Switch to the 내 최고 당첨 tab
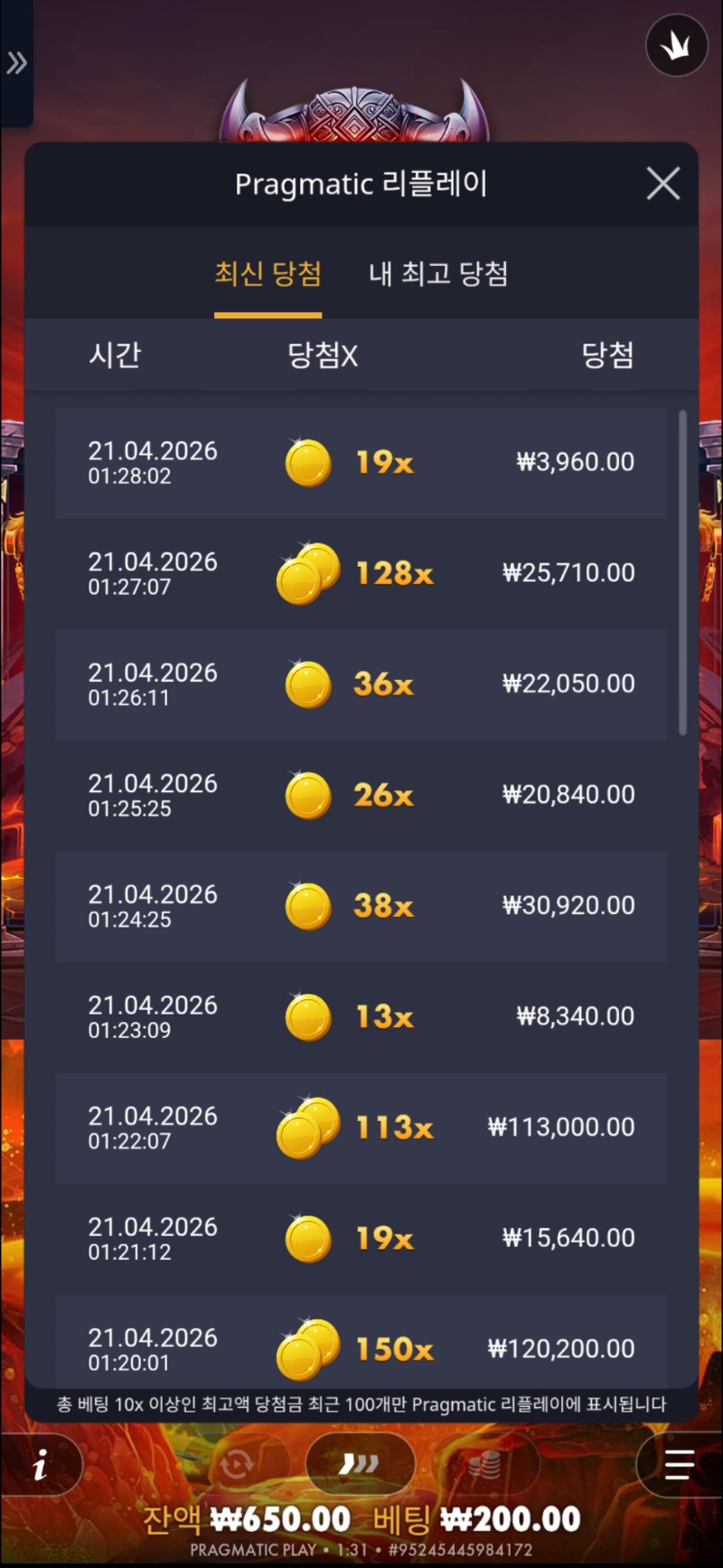Image resolution: width=723 pixels, height=1568 pixels. click(438, 274)
